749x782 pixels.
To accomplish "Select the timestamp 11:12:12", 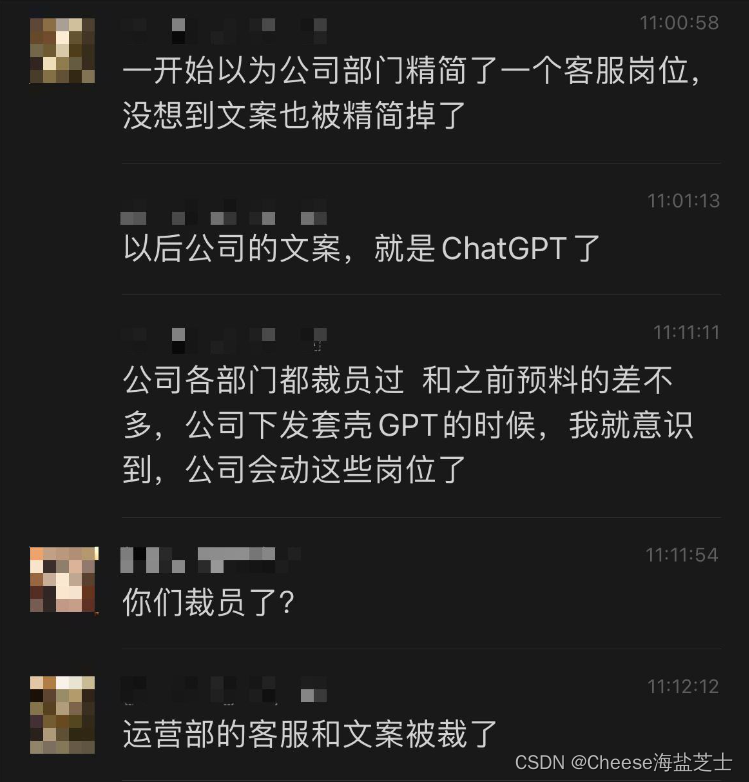I will pyautogui.click(x=684, y=688).
